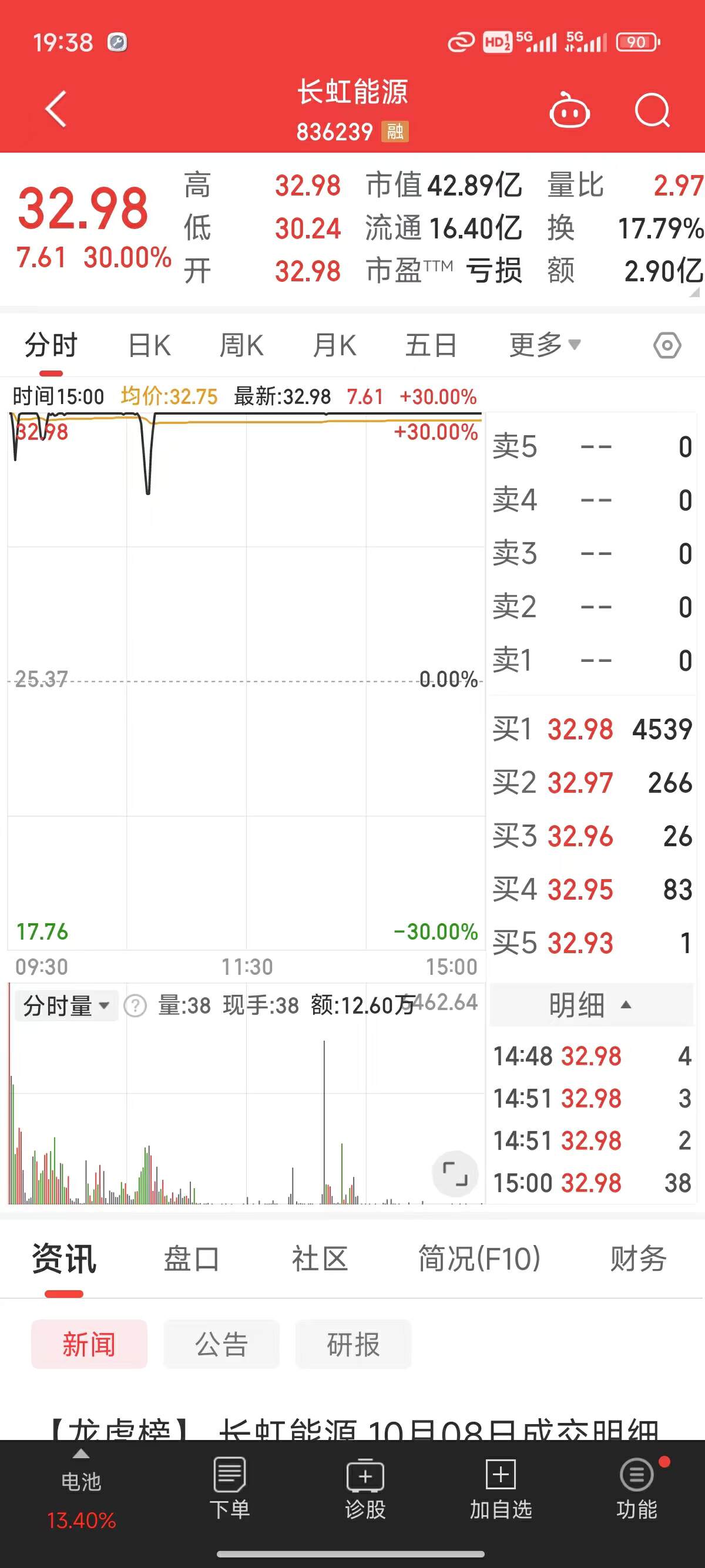Open the robot assistant icon
Viewport: 705px width, 1568px height.
pyautogui.click(x=569, y=111)
